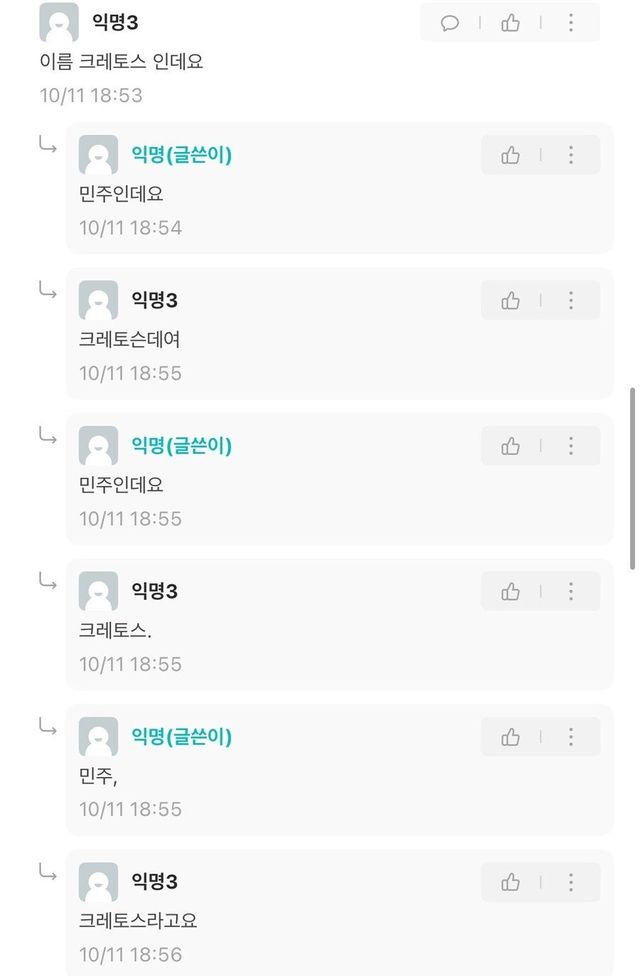Screen dimensions: 640x976
Task: Tap the three-dot menu on the 18:55 '민주인데요' reply
Action: (571, 446)
